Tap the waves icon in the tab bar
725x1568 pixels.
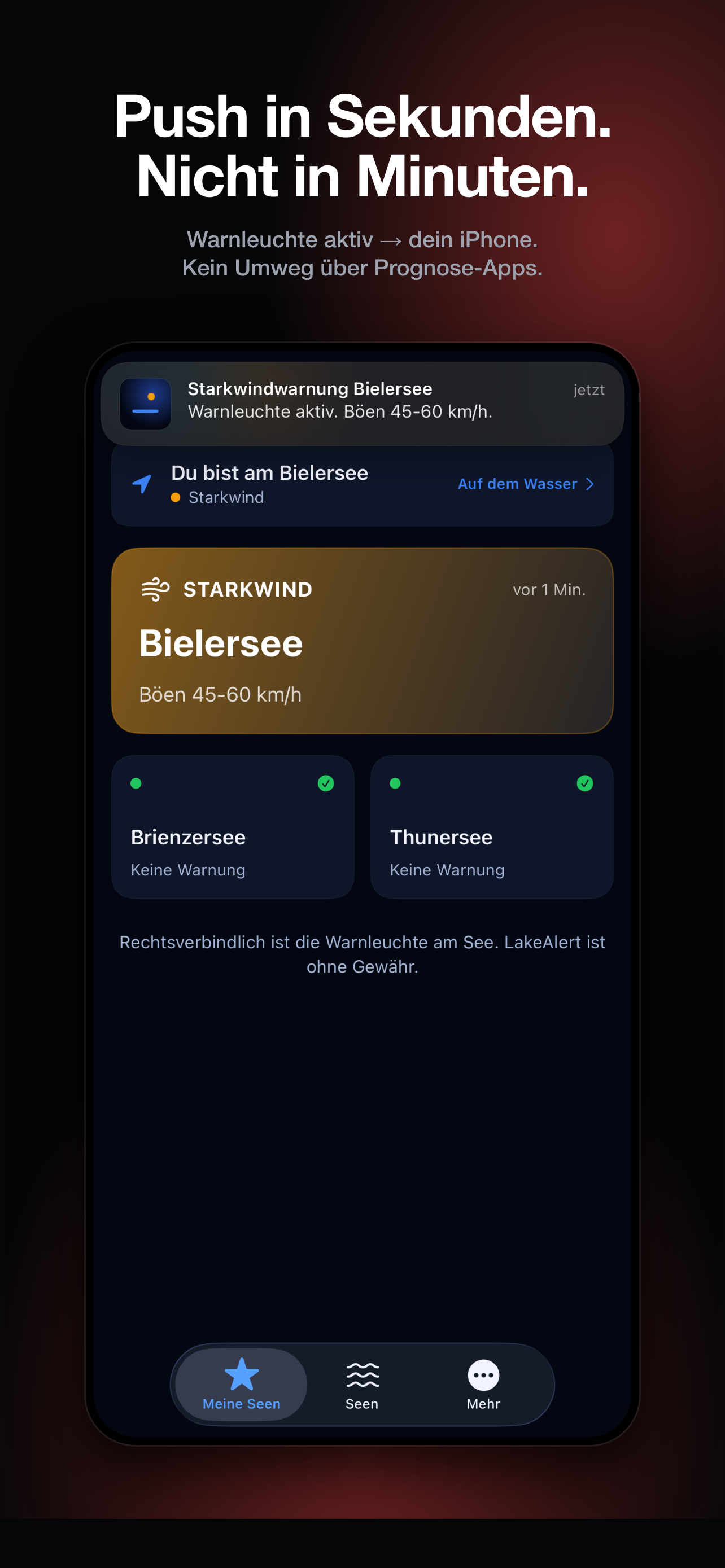pos(361,1375)
